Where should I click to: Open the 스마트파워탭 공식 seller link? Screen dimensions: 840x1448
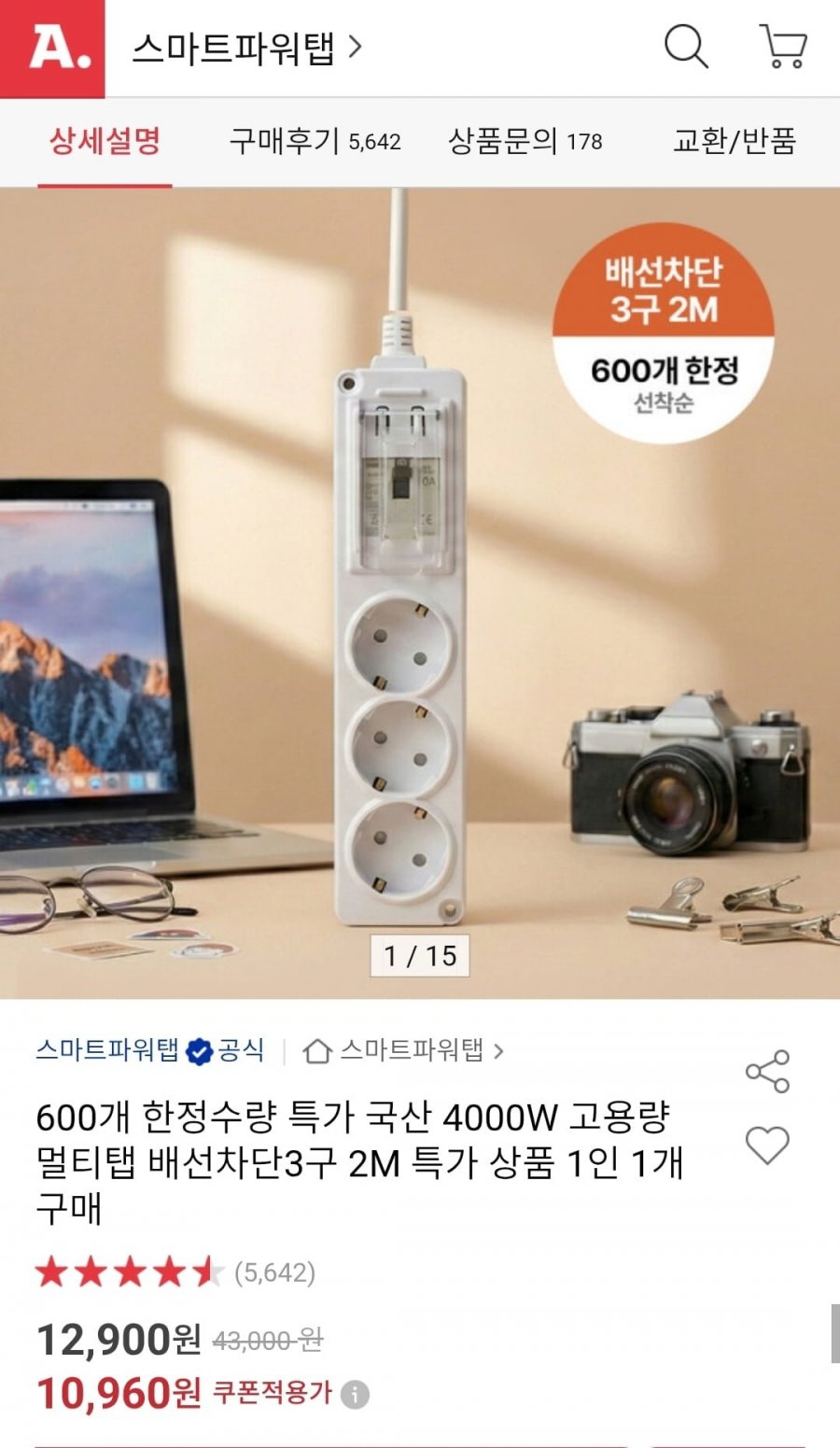click(149, 1051)
